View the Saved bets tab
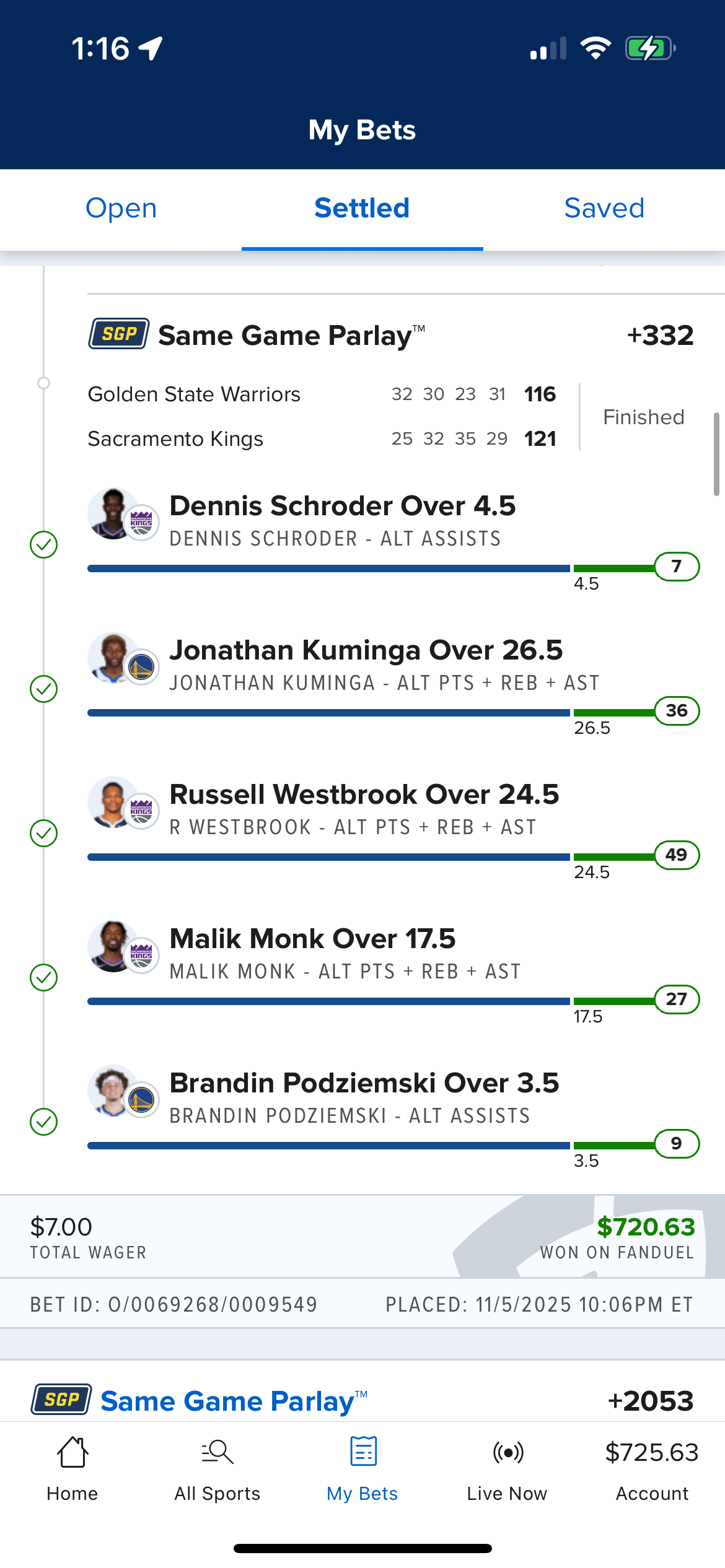Viewport: 725px width, 1568px height. [x=604, y=209]
